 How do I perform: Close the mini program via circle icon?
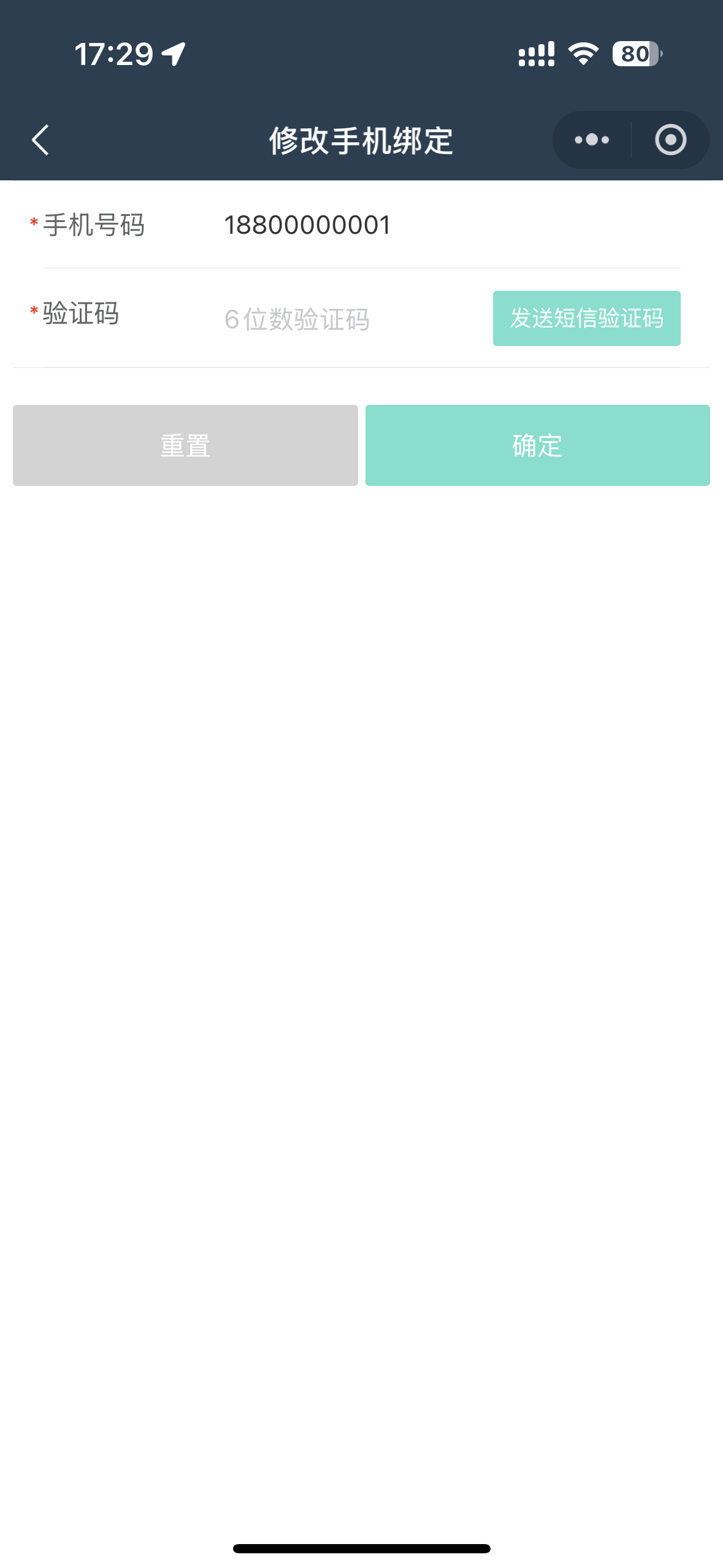(x=670, y=140)
